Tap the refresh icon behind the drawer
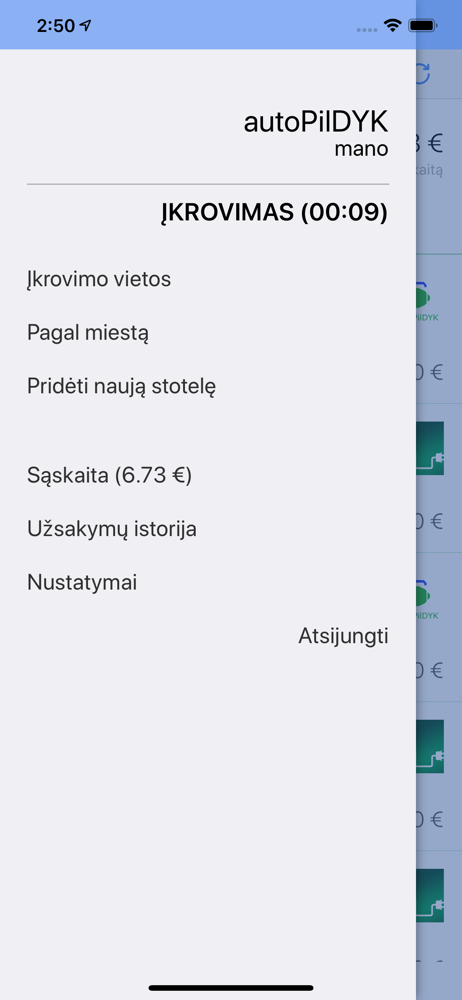Screen dimensions: 462x1000 424,74
